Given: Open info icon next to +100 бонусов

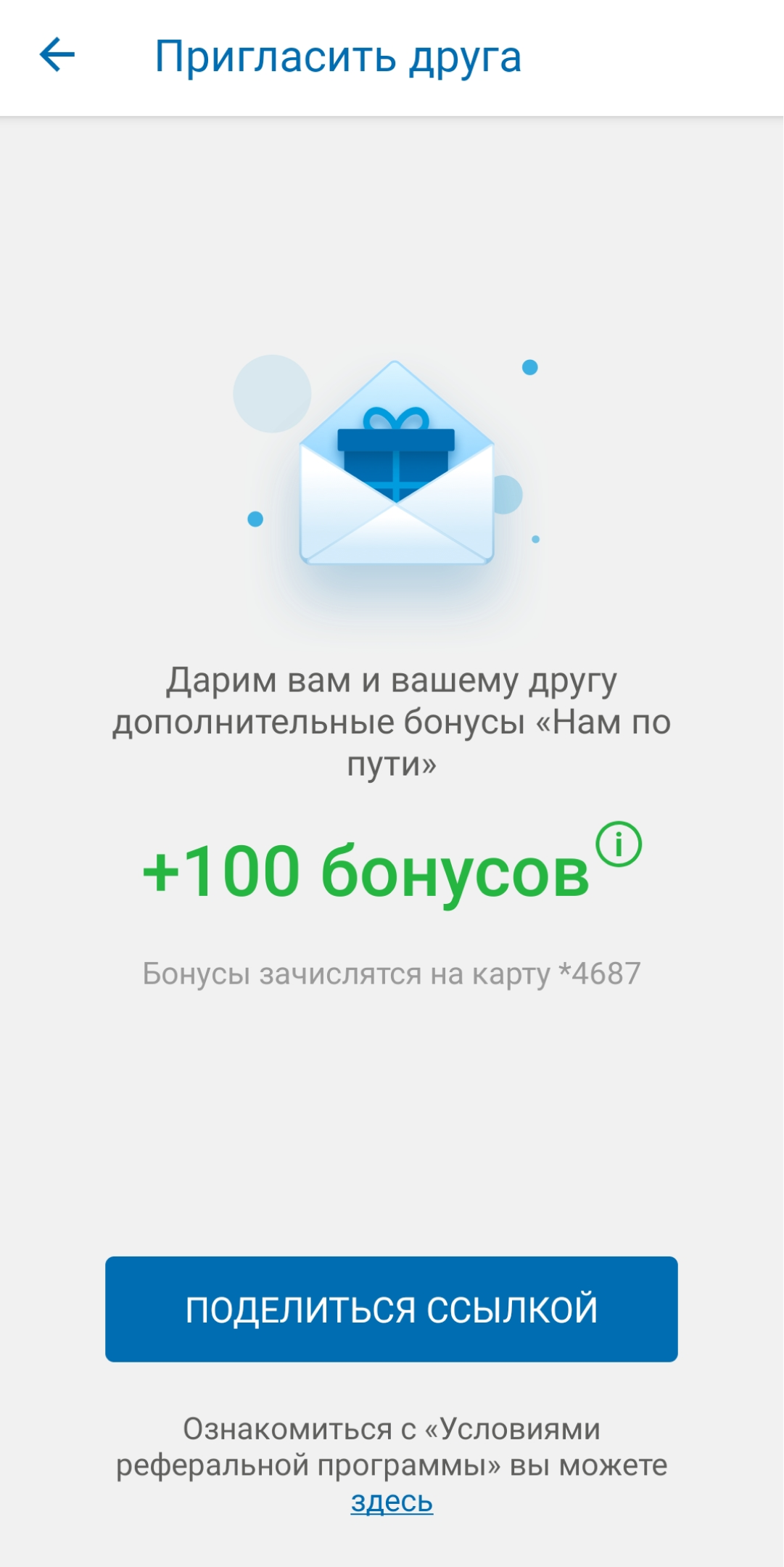Looking at the screenshot, I should 619,844.
